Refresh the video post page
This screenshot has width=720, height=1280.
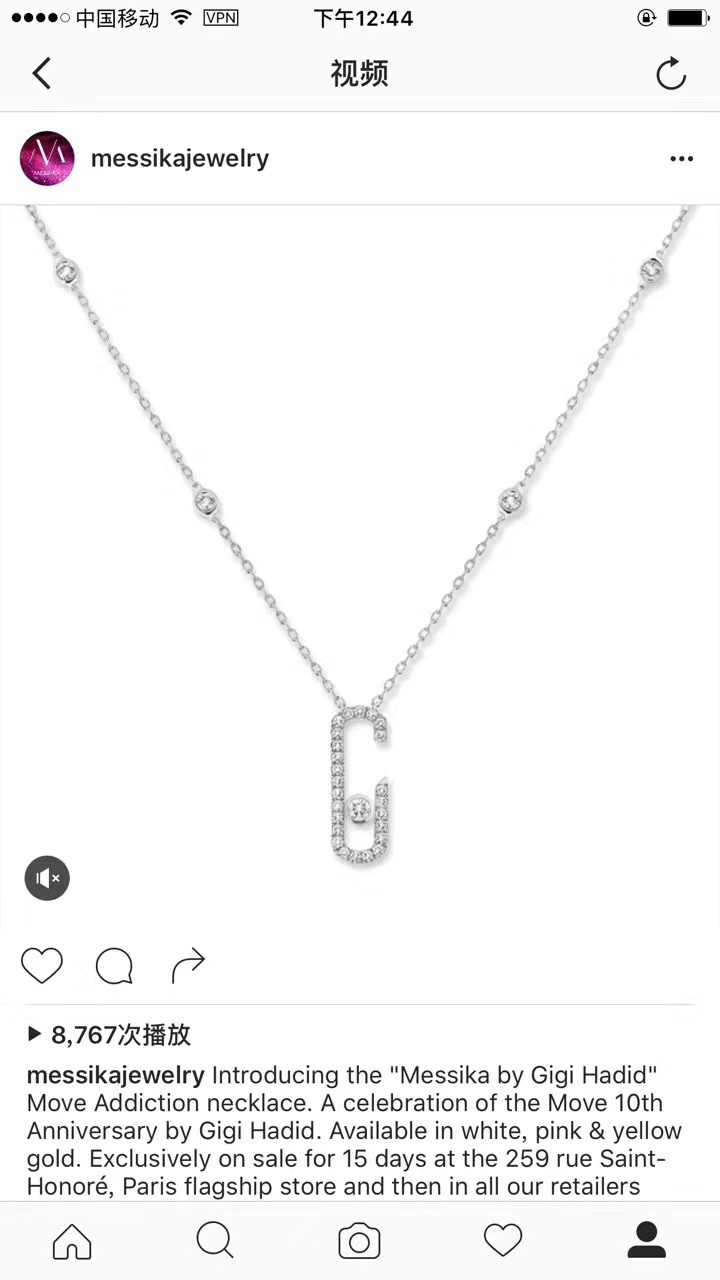[670, 73]
